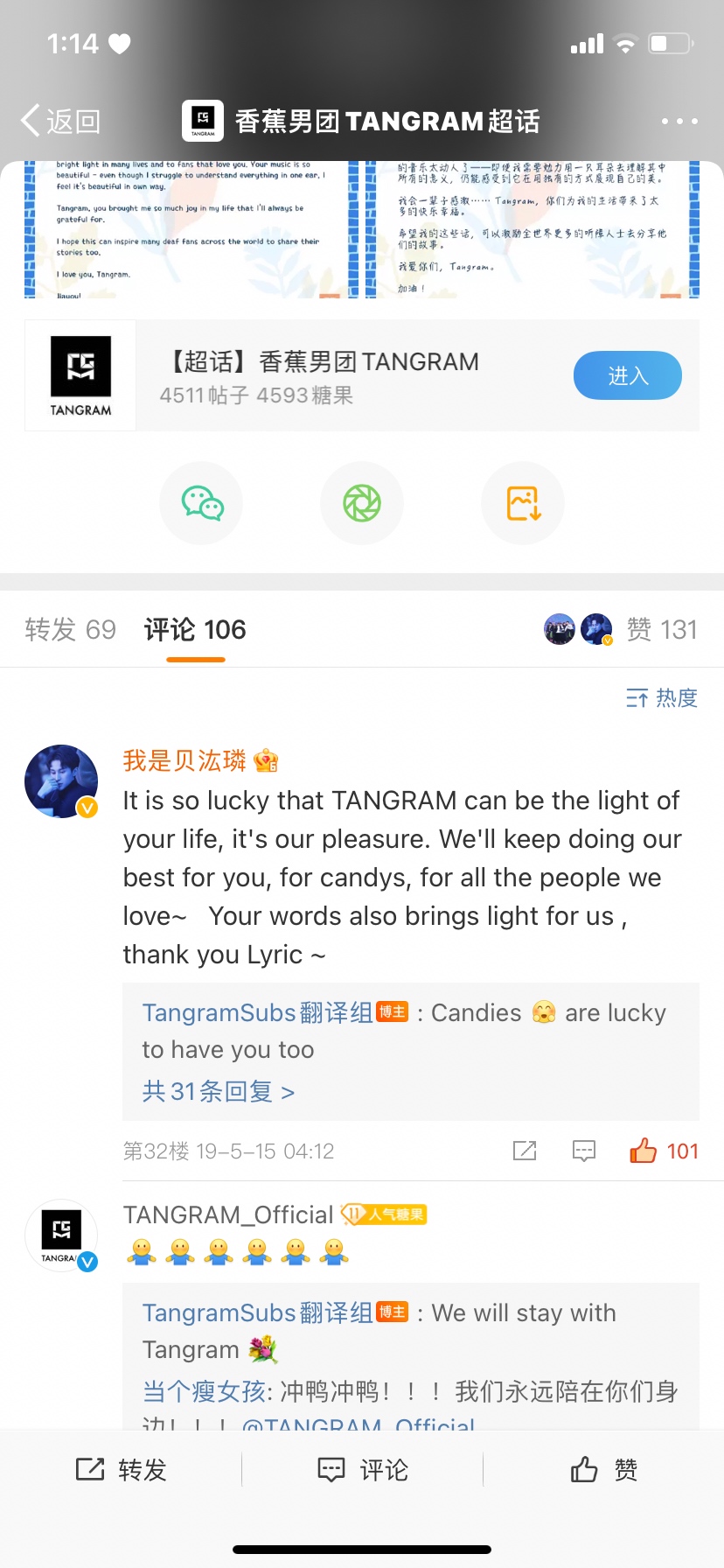Reply to 我是贝汯璘's comment via bubble icon
The image size is (724, 1568).
[x=584, y=1151]
